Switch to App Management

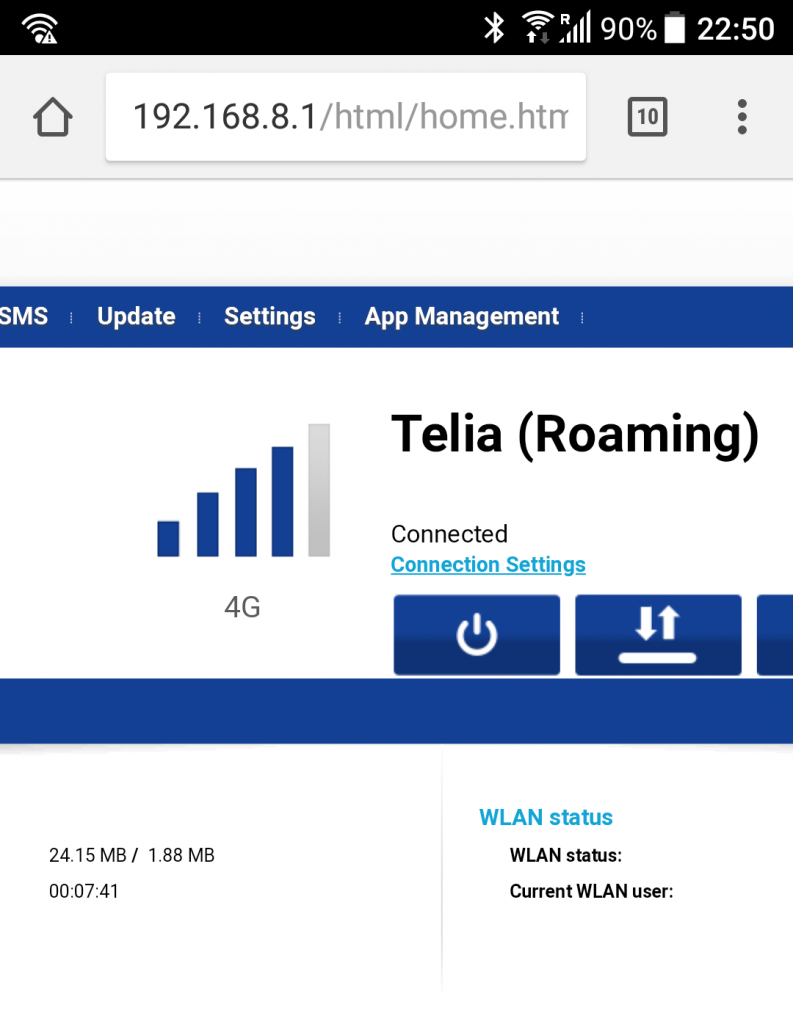coord(461,317)
